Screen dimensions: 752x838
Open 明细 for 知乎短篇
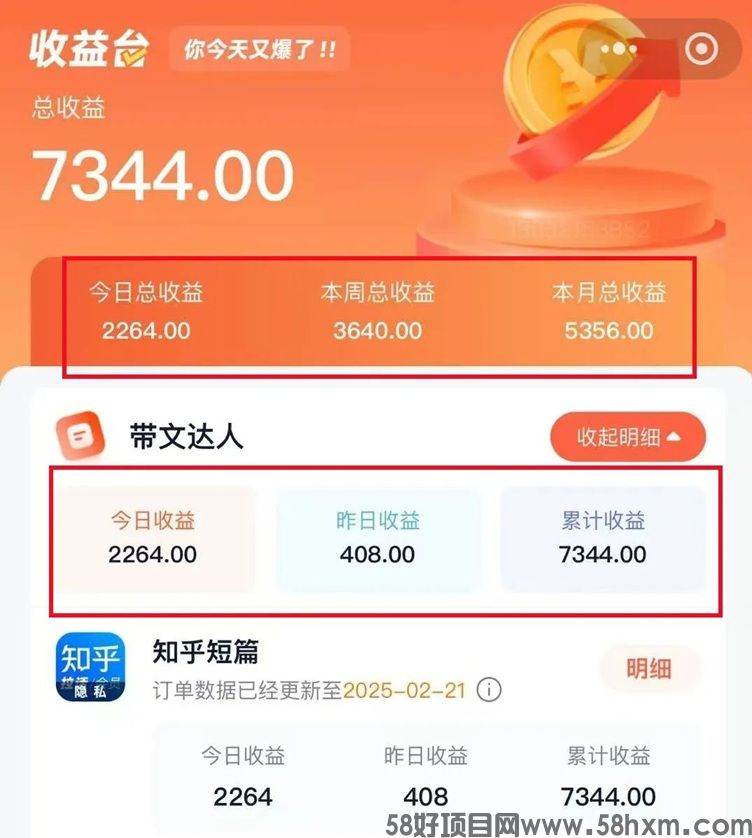pyautogui.click(x=649, y=669)
